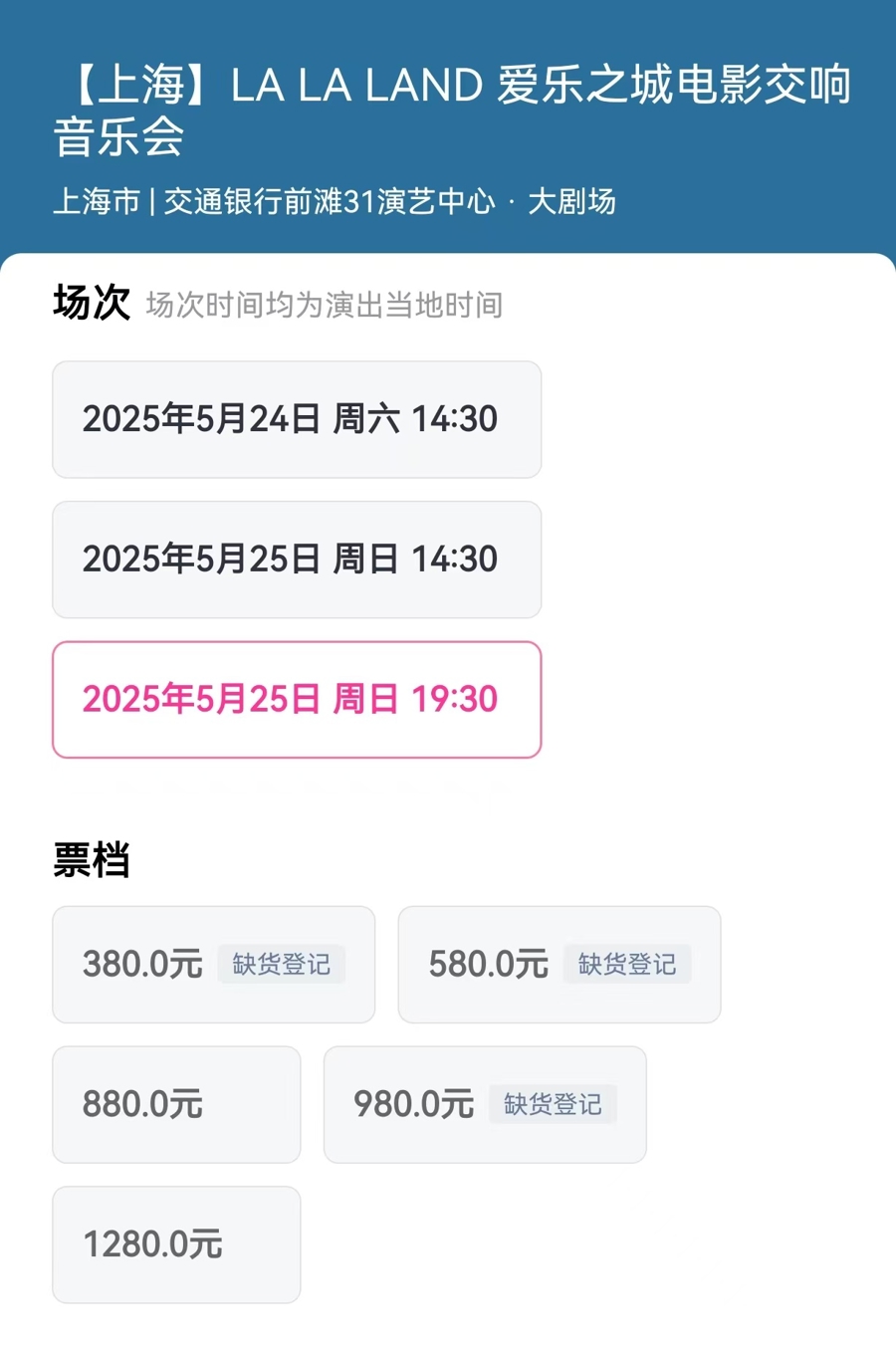Click the 票档 section heading
Screen dimensions: 896x1347
point(92,862)
